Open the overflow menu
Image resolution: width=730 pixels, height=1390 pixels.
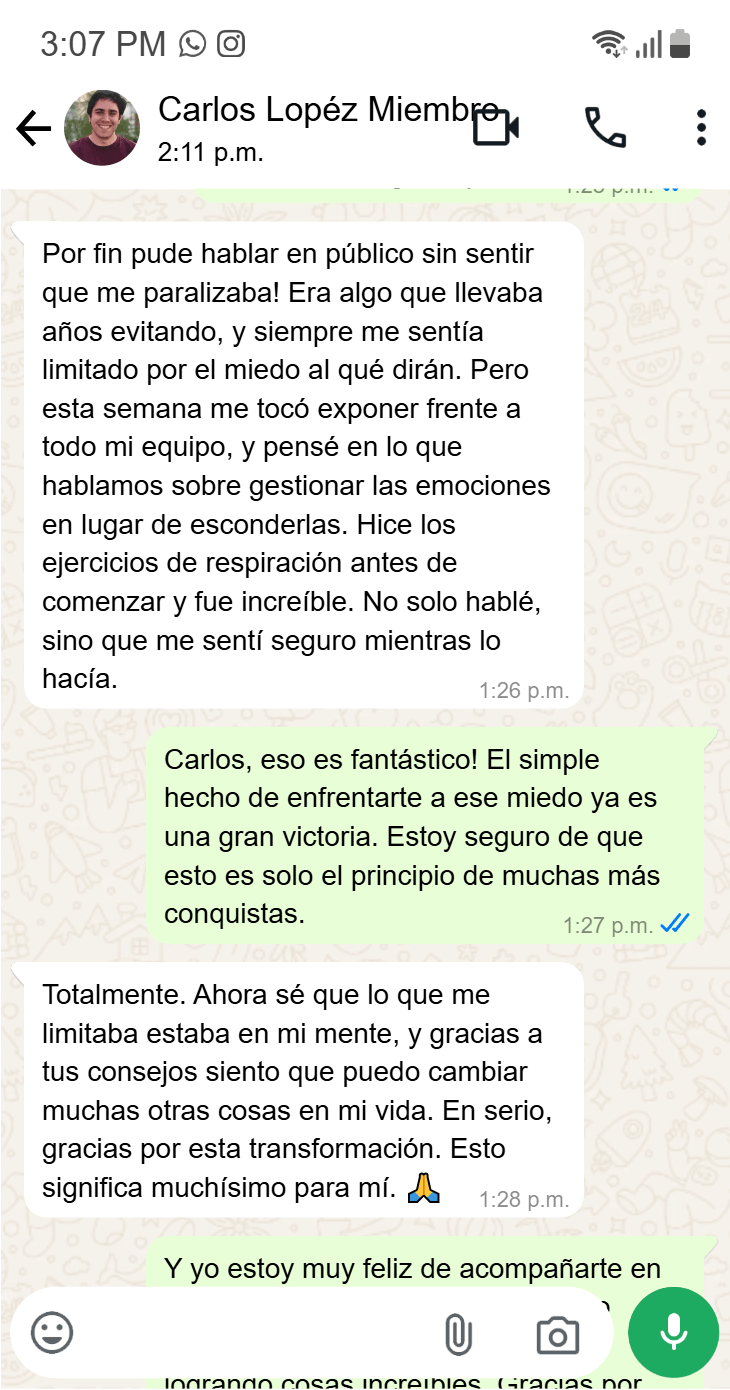[x=701, y=128]
